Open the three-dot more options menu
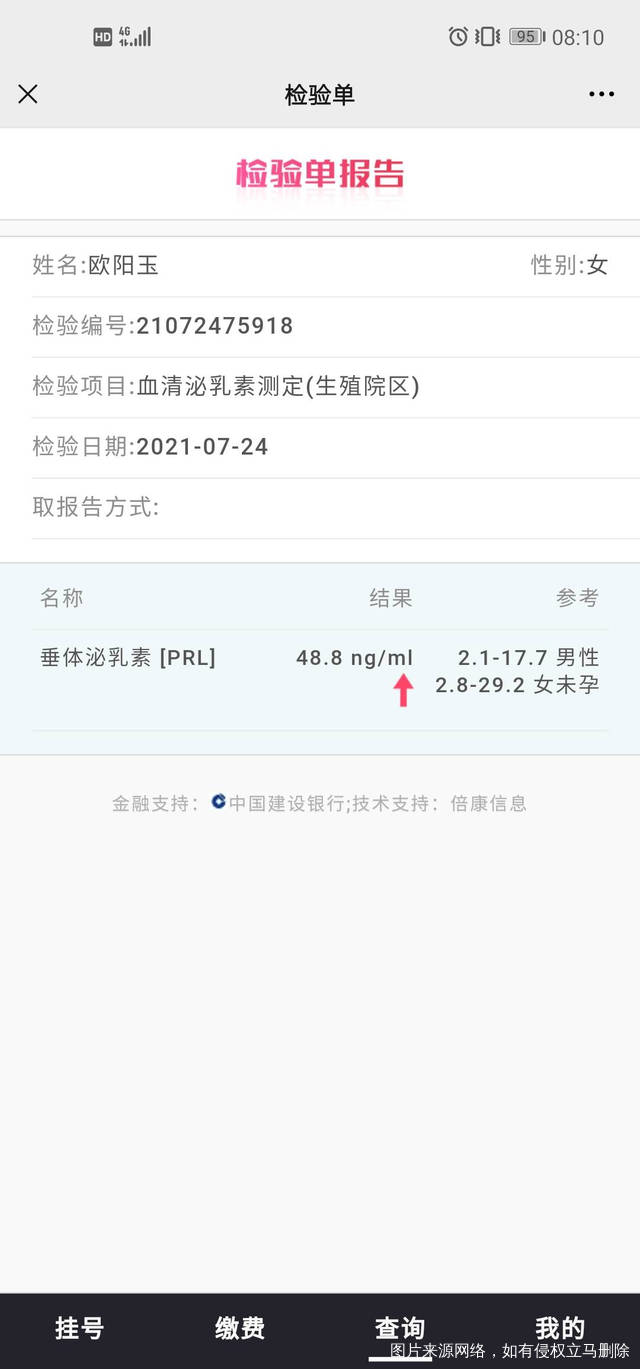Image resolution: width=640 pixels, height=1369 pixels. 601,94
